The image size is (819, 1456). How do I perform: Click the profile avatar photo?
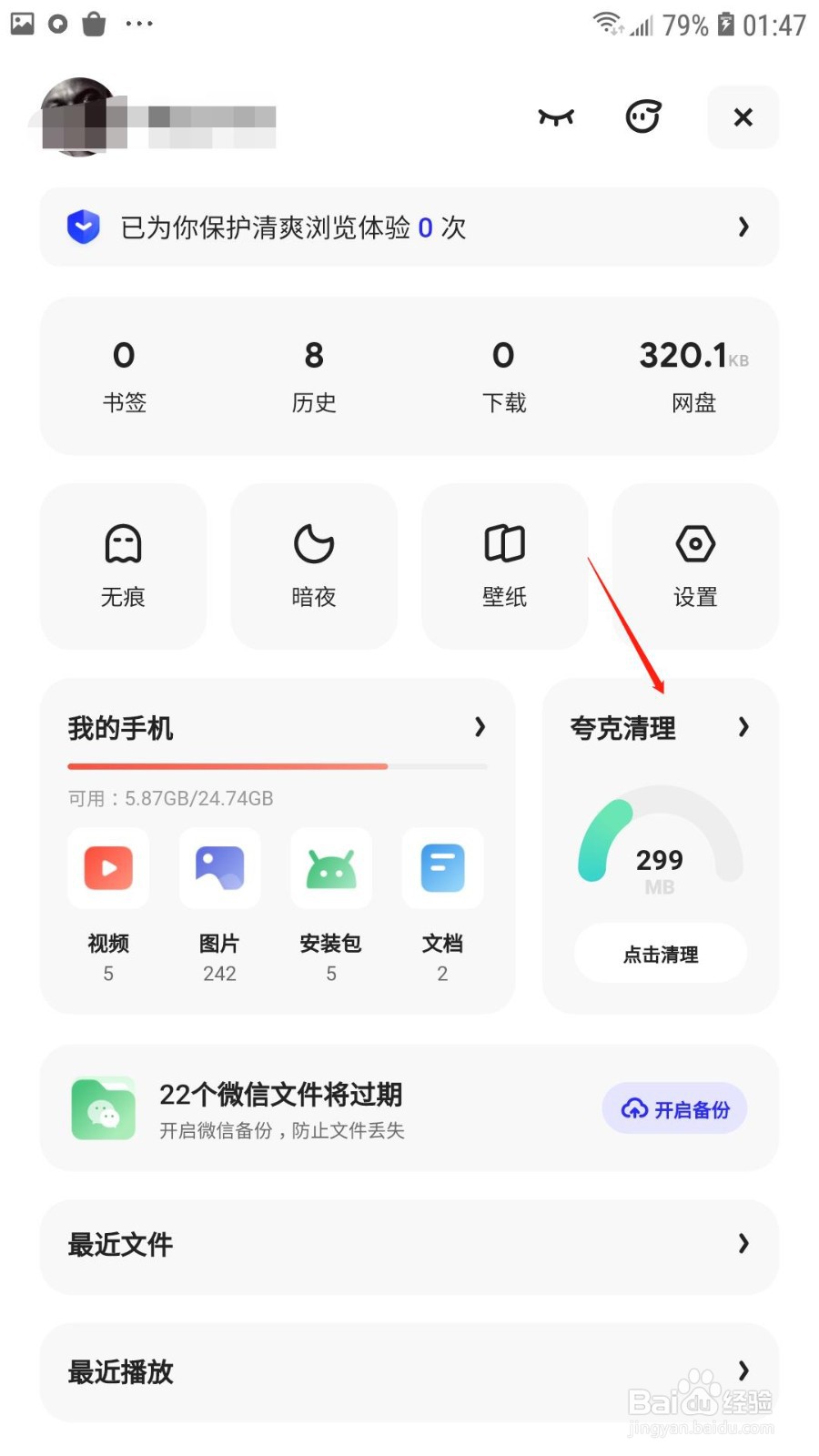[x=80, y=116]
